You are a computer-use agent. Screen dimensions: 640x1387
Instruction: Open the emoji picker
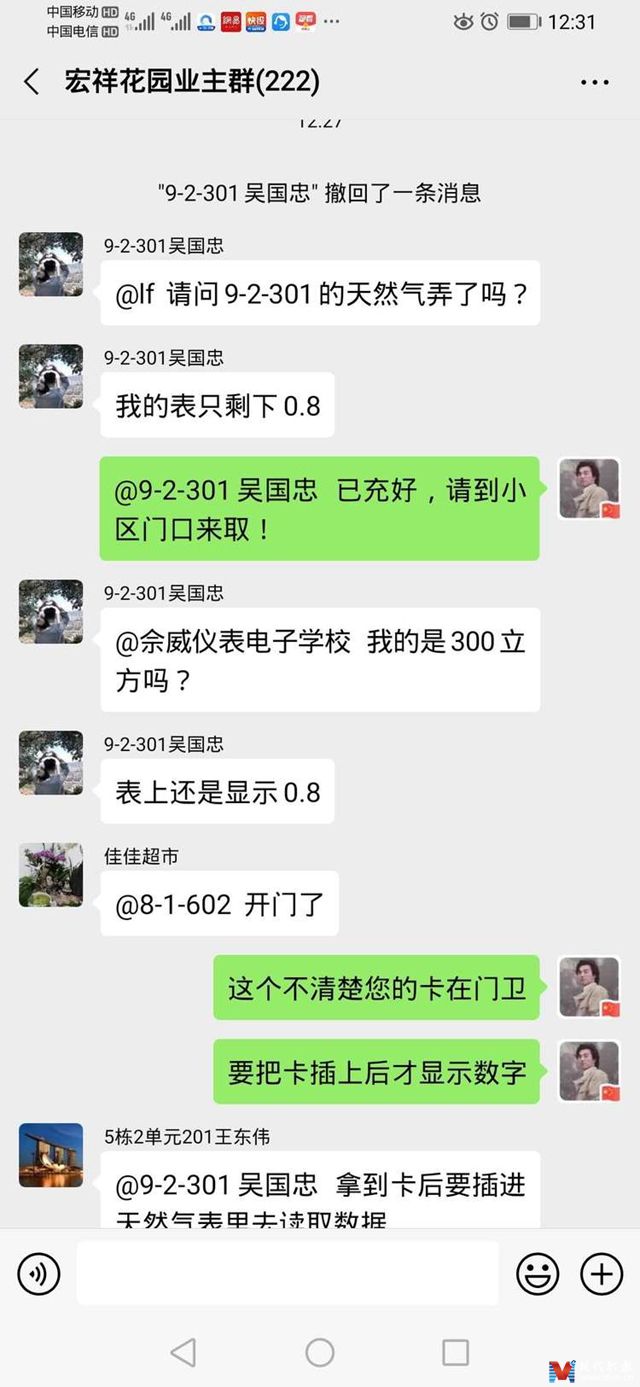(537, 1273)
